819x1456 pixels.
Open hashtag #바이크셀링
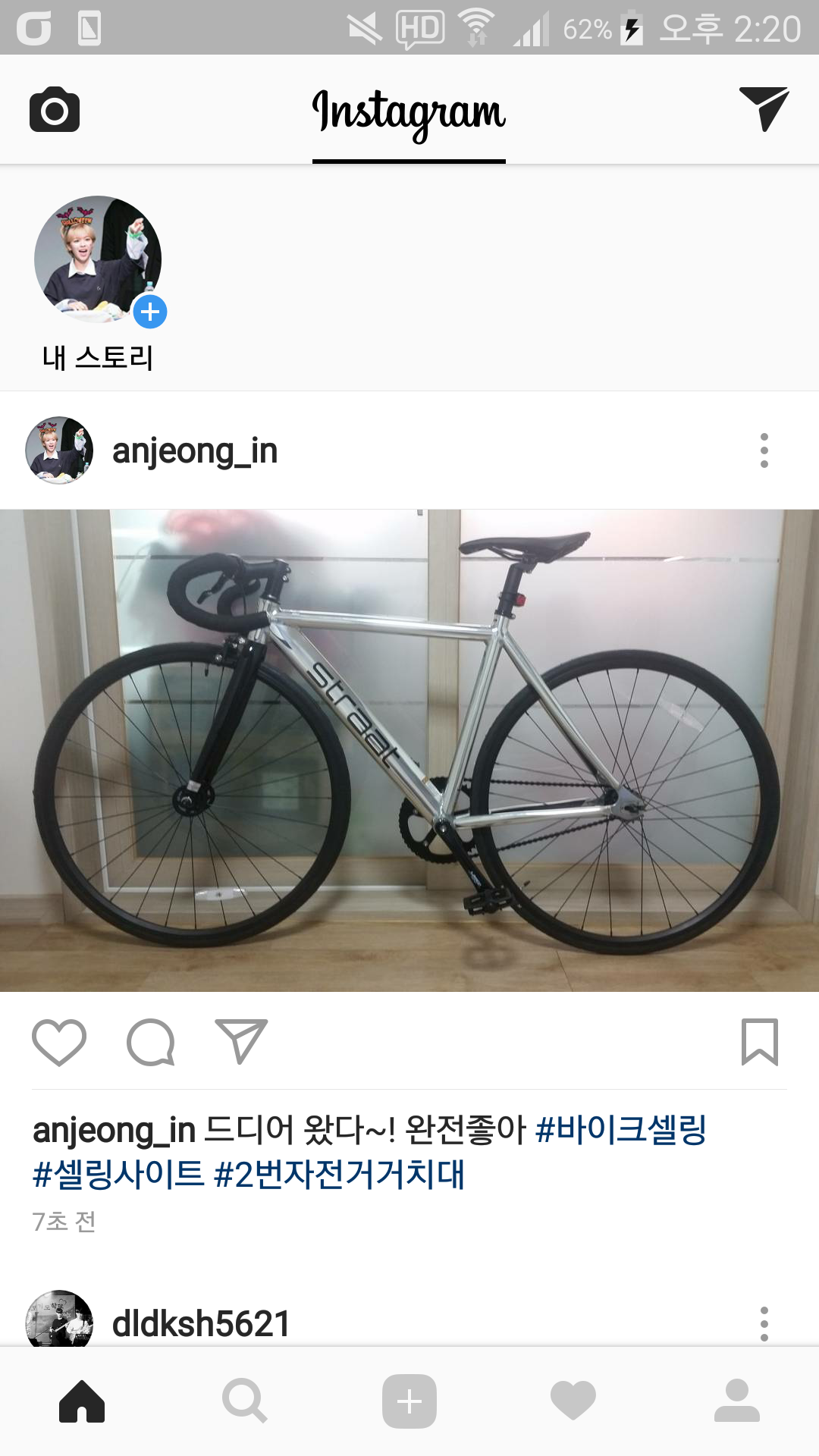(620, 1130)
